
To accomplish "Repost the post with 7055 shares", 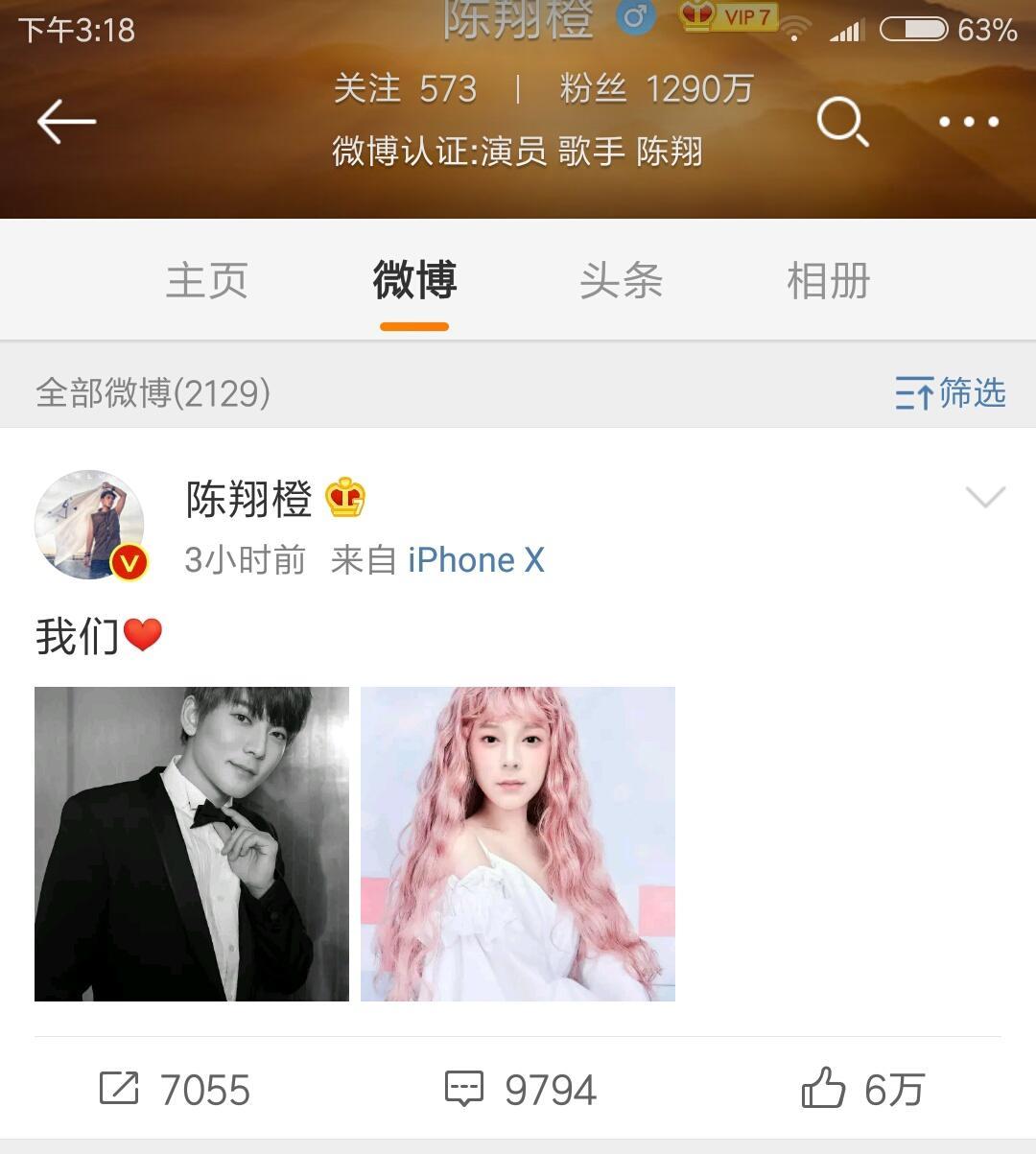I will pyautogui.click(x=175, y=1090).
